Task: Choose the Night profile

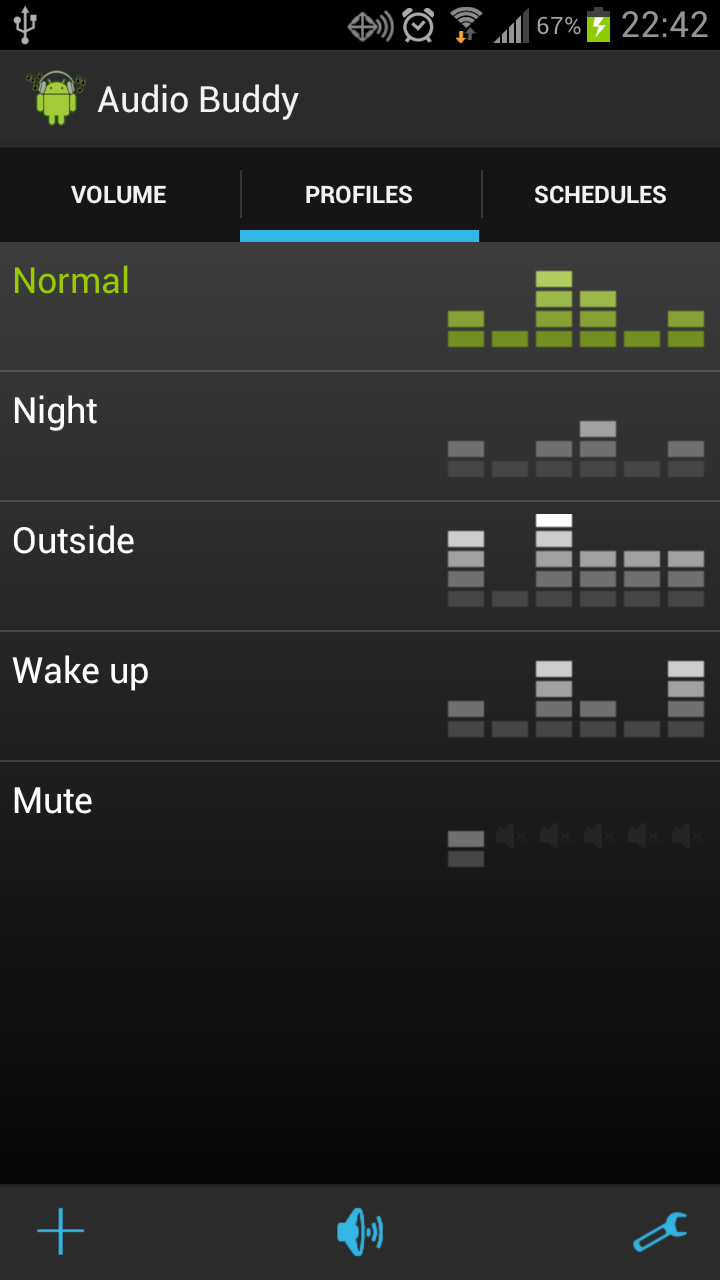Action: [360, 436]
